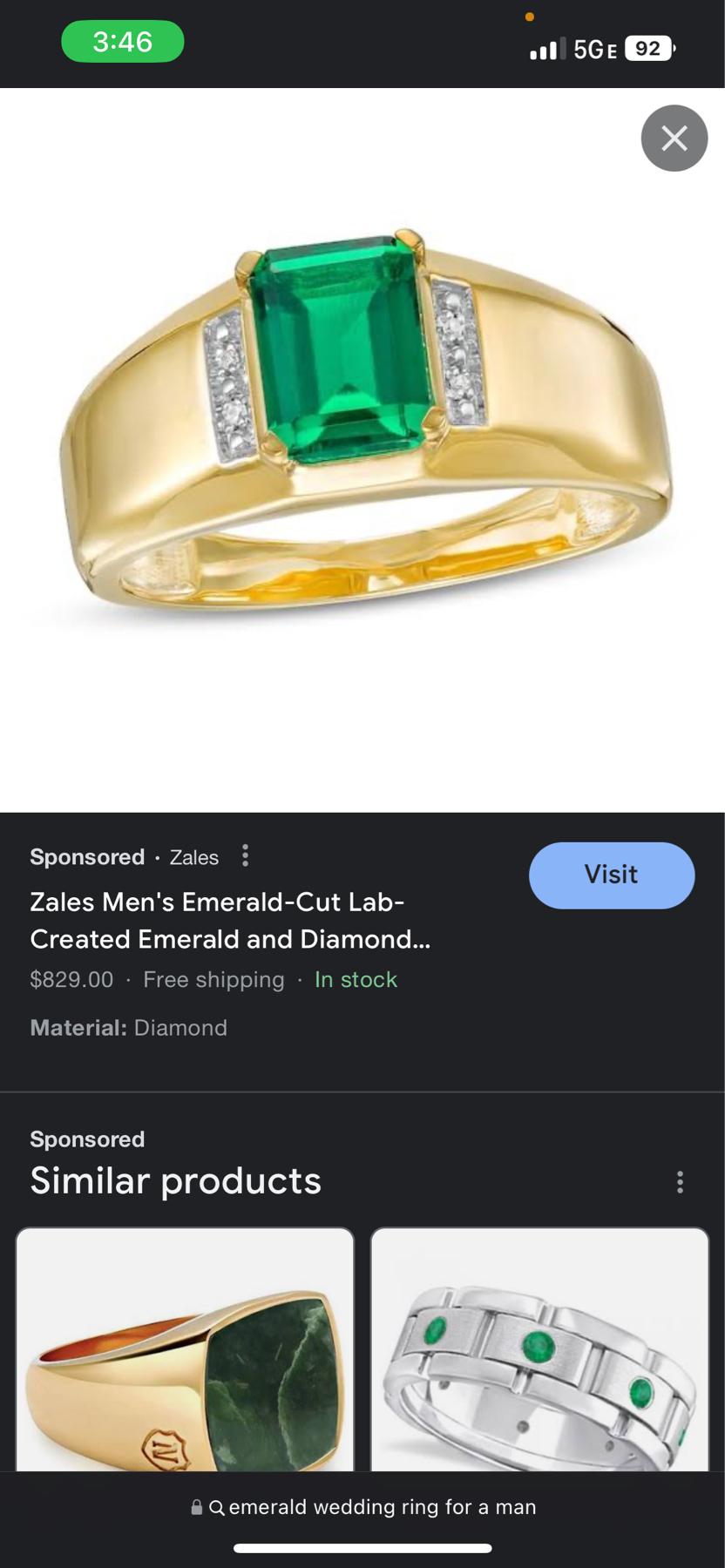
Task: Open the silver band with emeralds card
Action: tap(539, 1350)
